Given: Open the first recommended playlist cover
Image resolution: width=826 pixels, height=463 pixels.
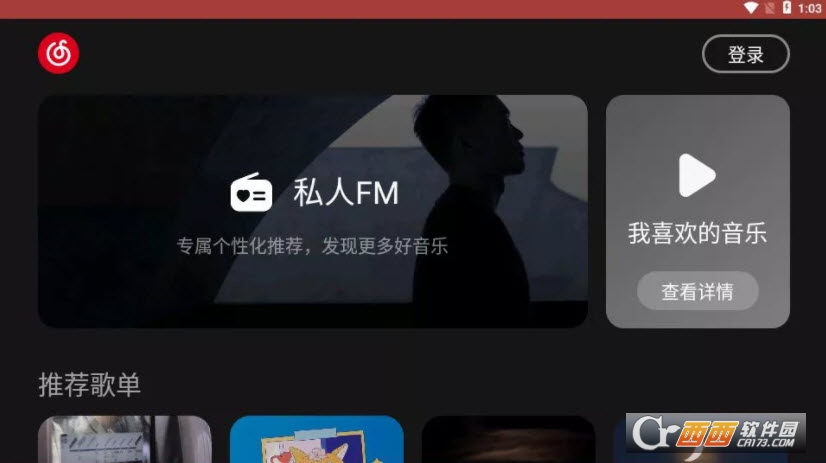Looking at the screenshot, I should click(x=125, y=440).
